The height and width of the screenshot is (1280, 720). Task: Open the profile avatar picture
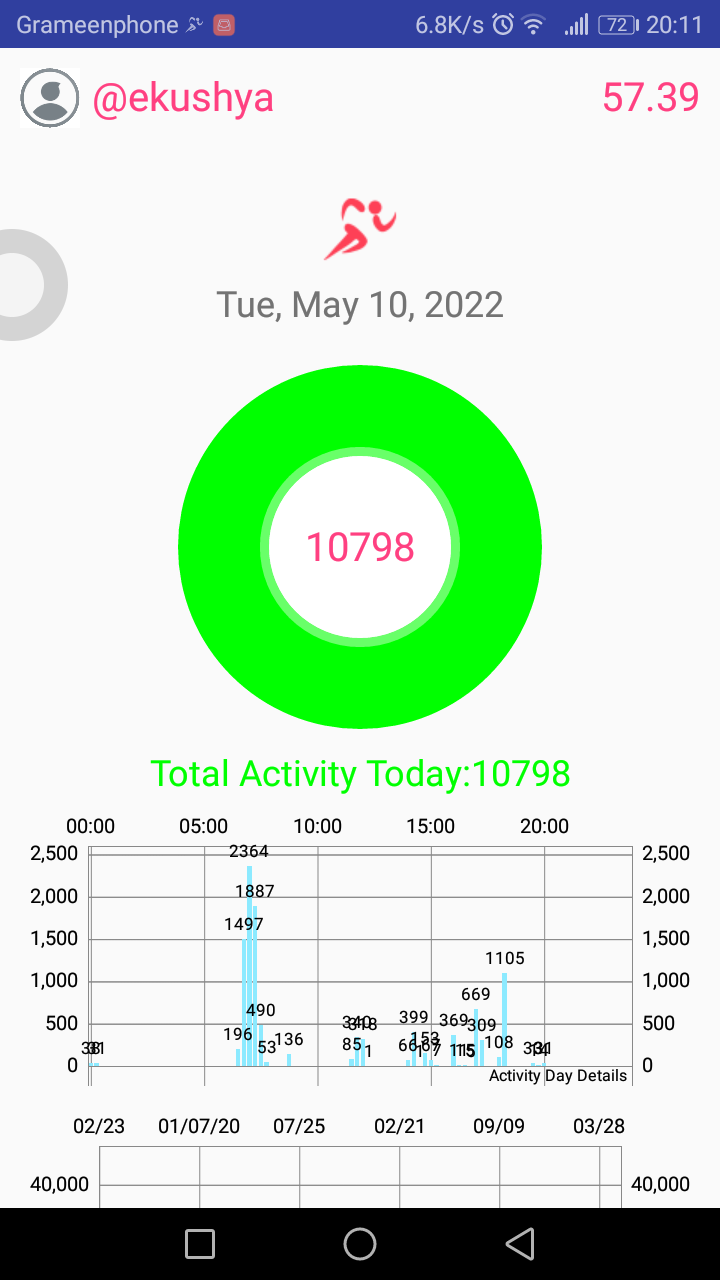[x=50, y=98]
